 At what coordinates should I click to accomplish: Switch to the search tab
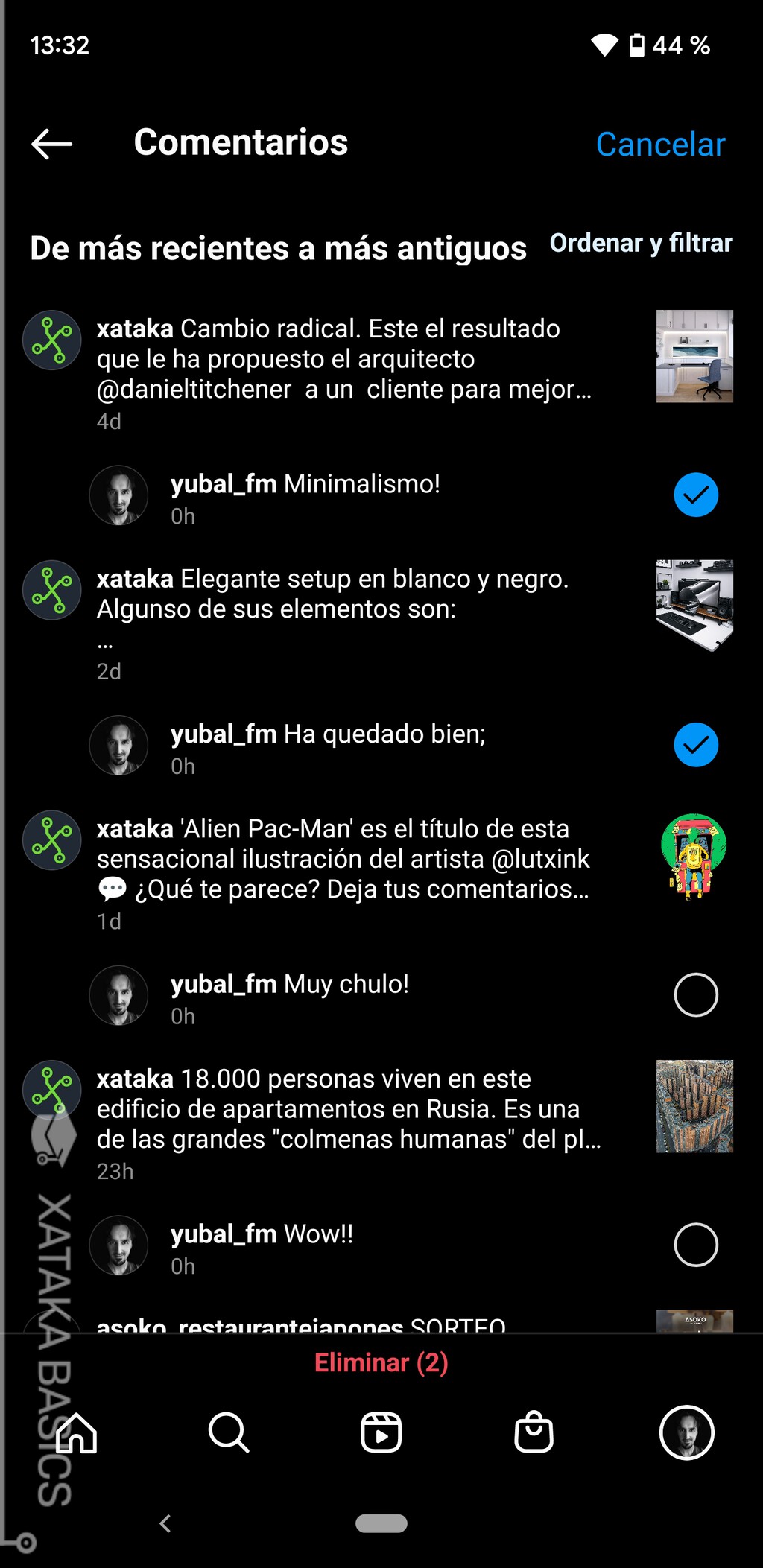pos(229,1432)
